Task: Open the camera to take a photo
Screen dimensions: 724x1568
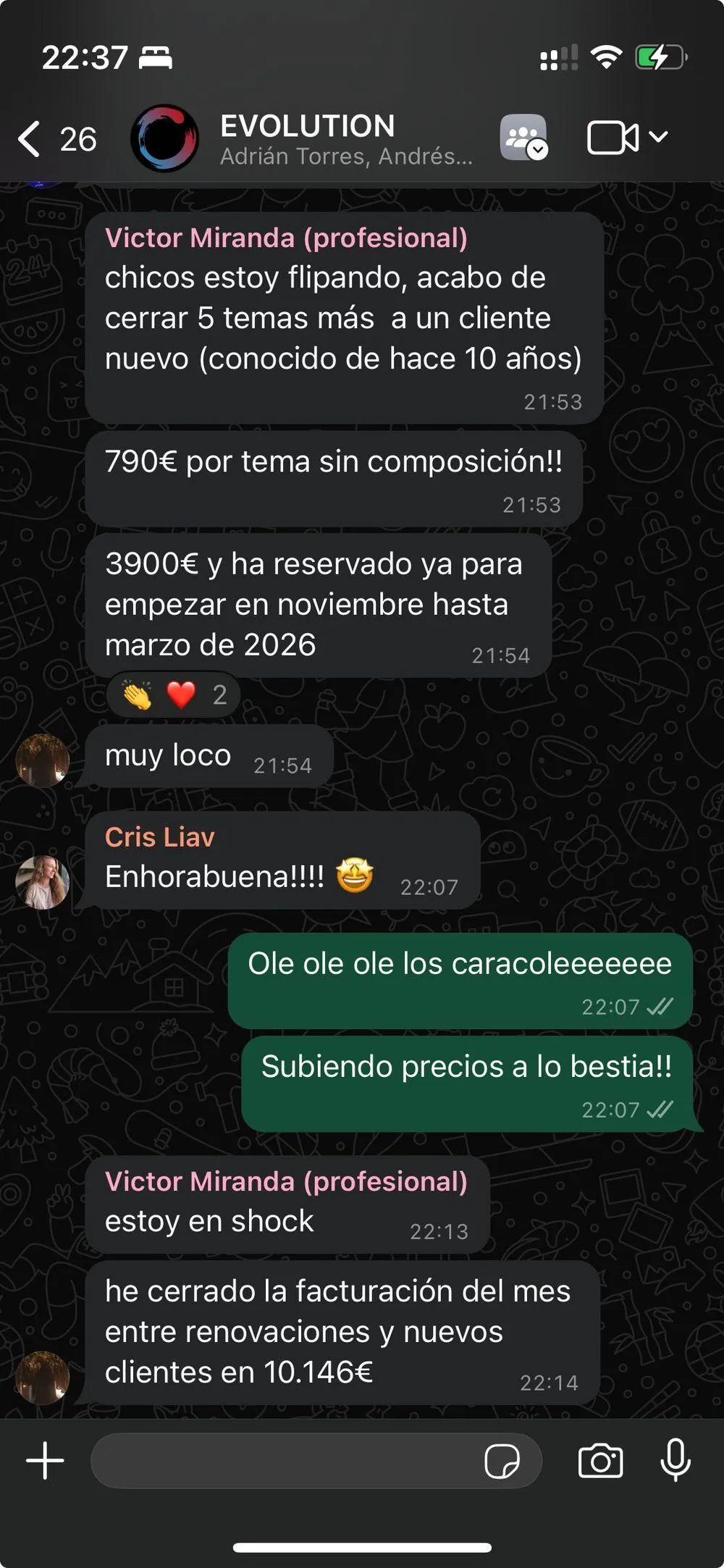Action: point(600,1461)
